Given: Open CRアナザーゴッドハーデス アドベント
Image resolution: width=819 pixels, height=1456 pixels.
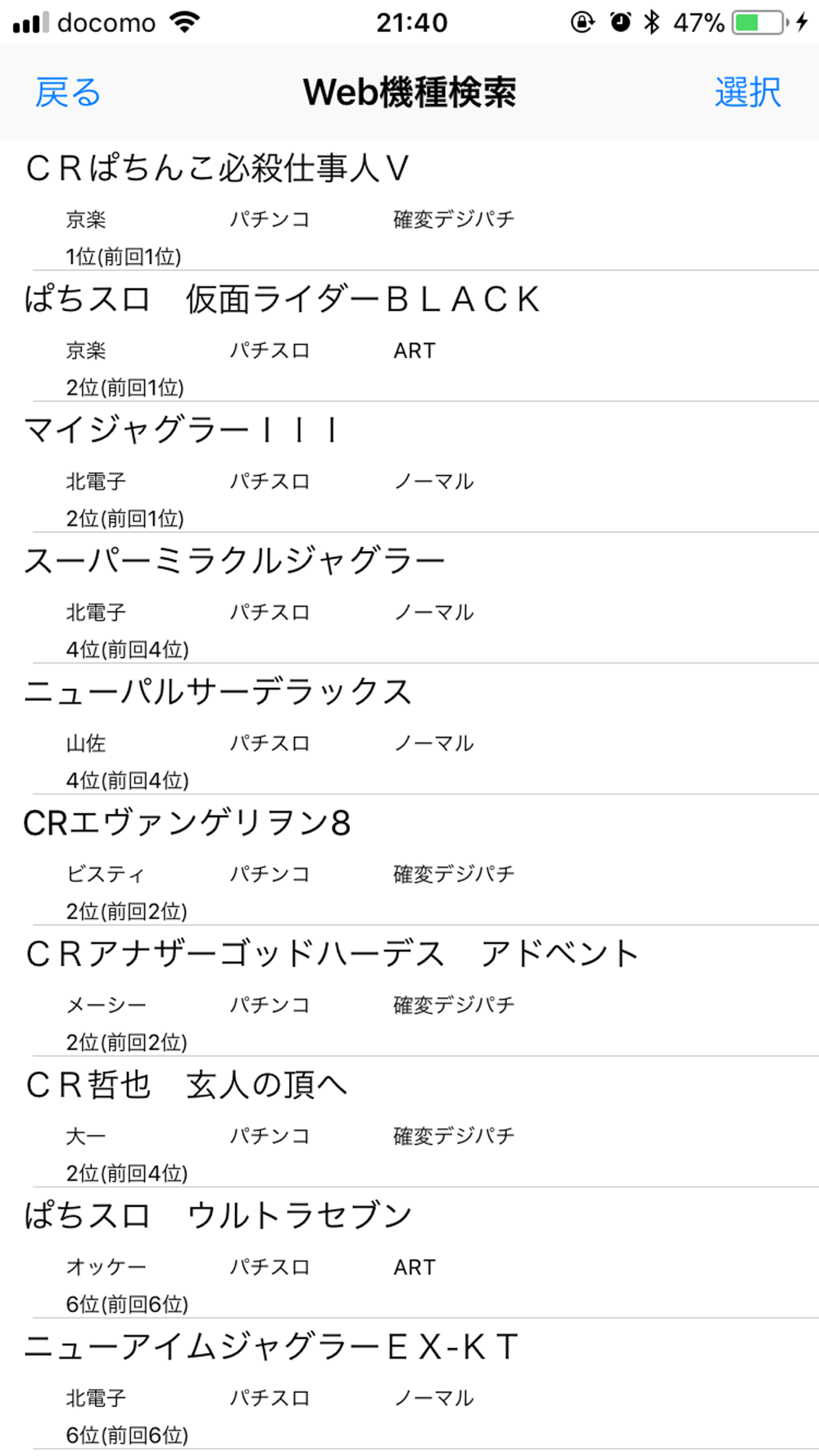Looking at the screenshot, I should (x=409, y=991).
